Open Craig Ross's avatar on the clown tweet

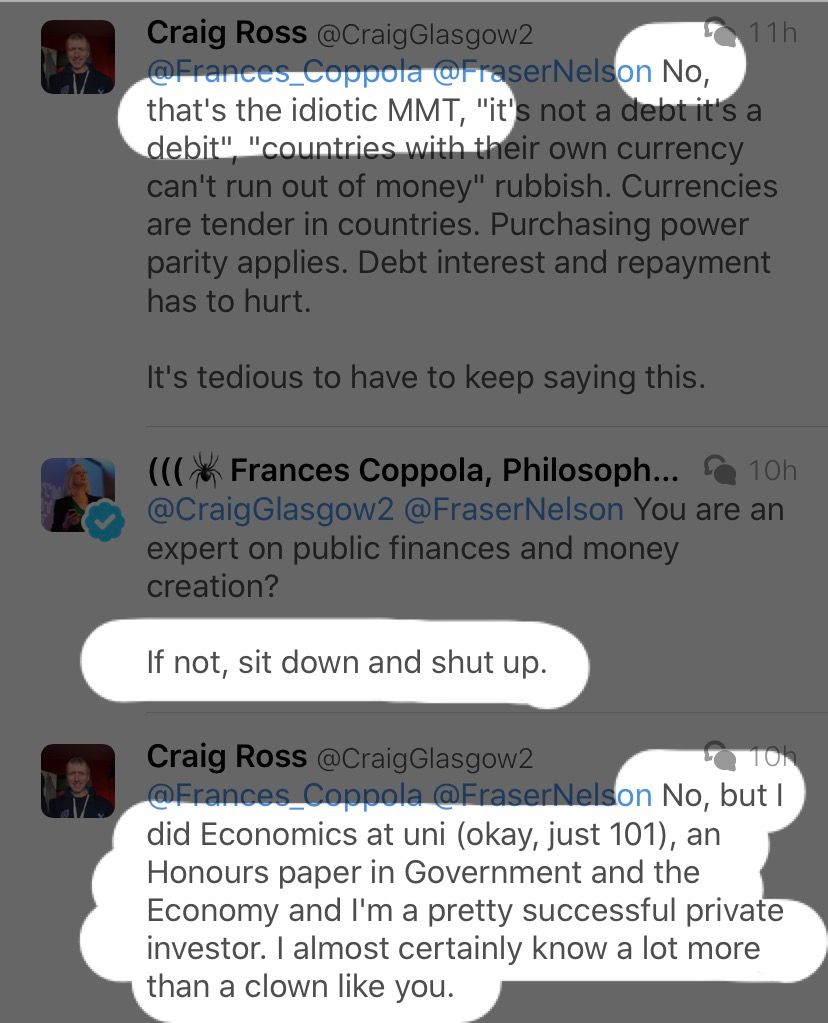77,780
